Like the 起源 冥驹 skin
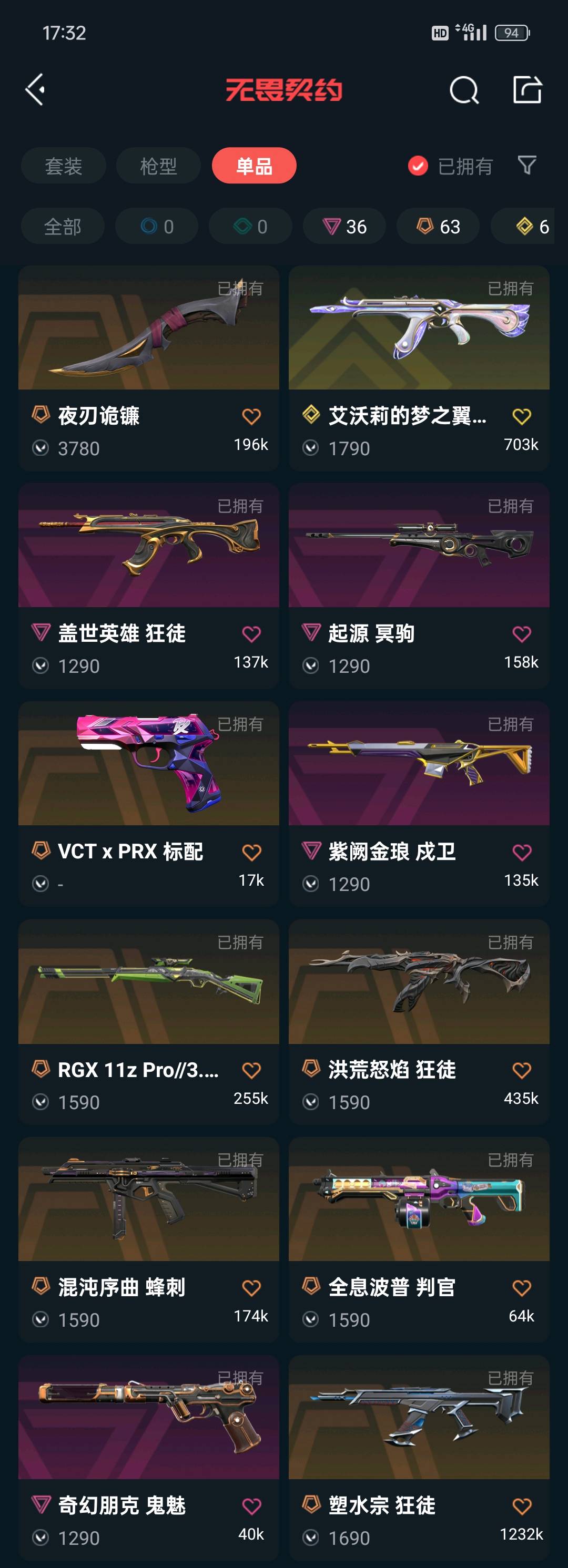 point(522,634)
